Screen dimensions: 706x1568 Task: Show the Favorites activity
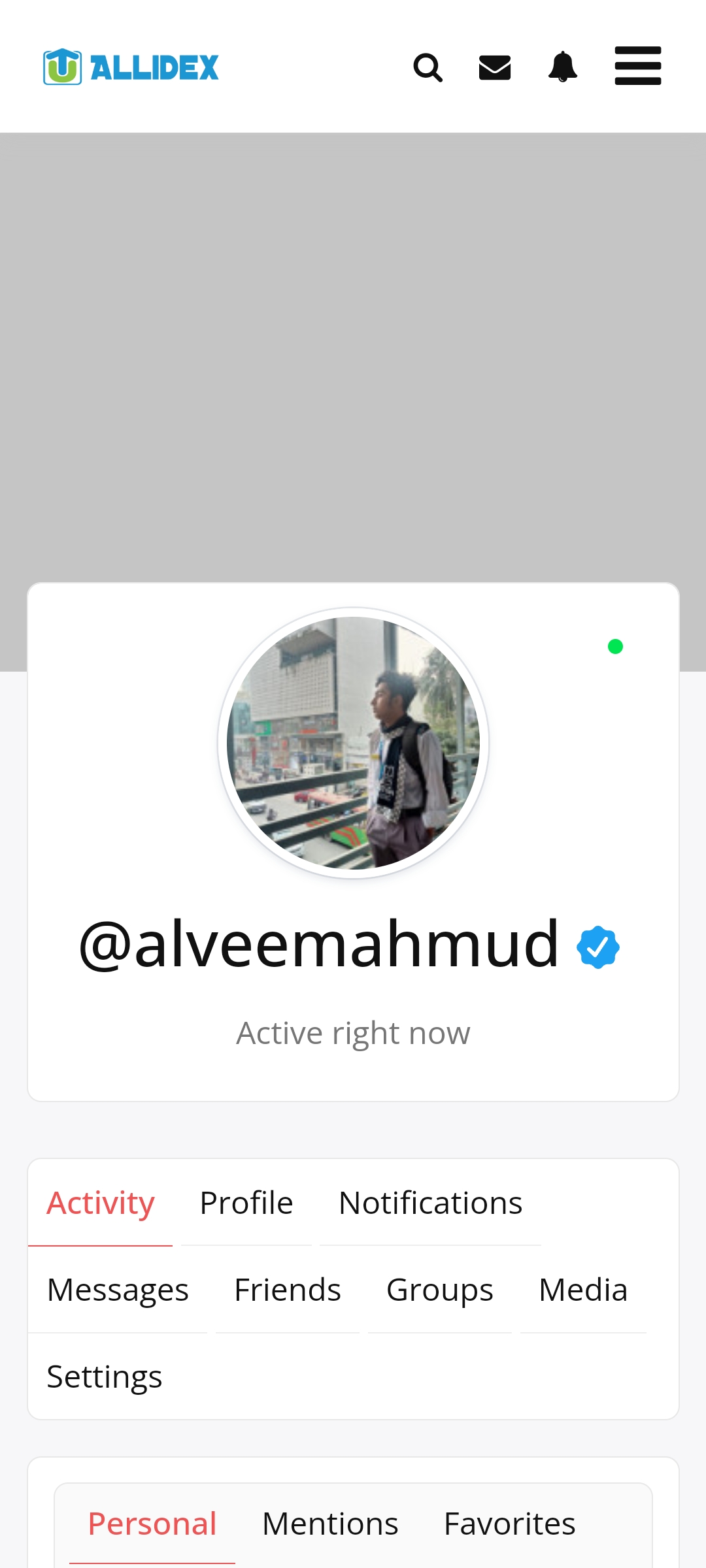point(510,1524)
